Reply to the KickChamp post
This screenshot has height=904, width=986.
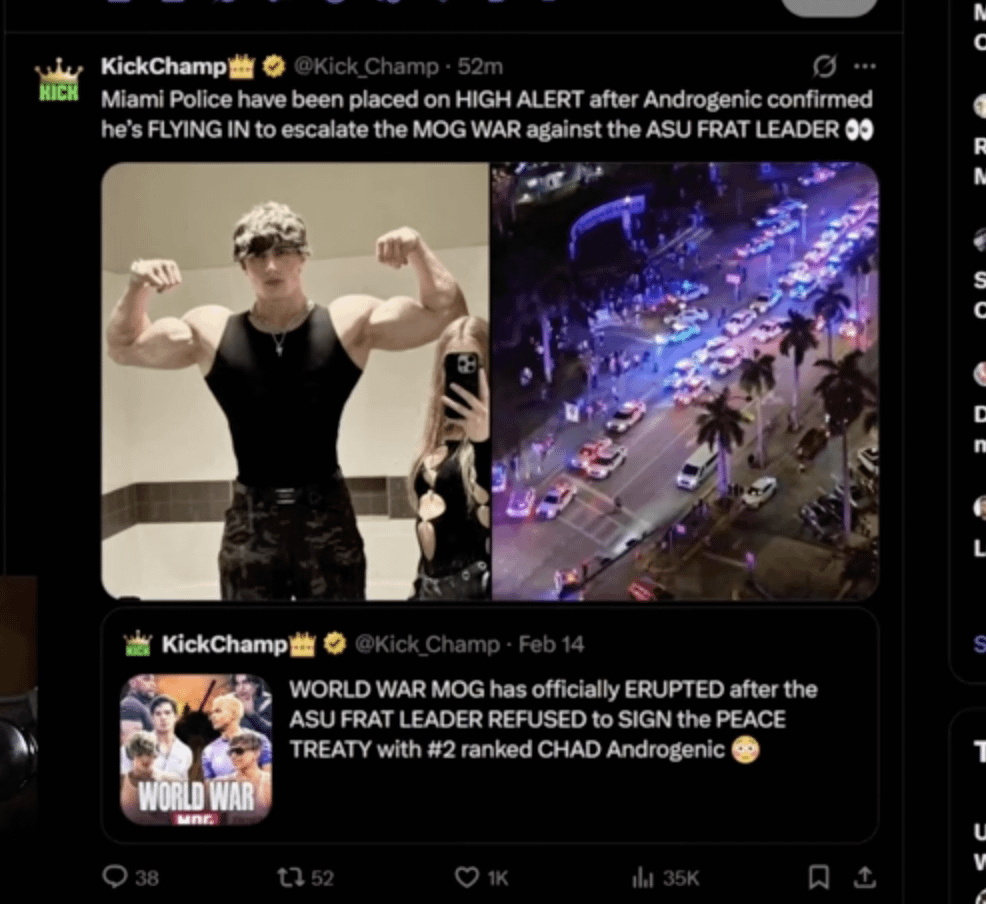116,878
